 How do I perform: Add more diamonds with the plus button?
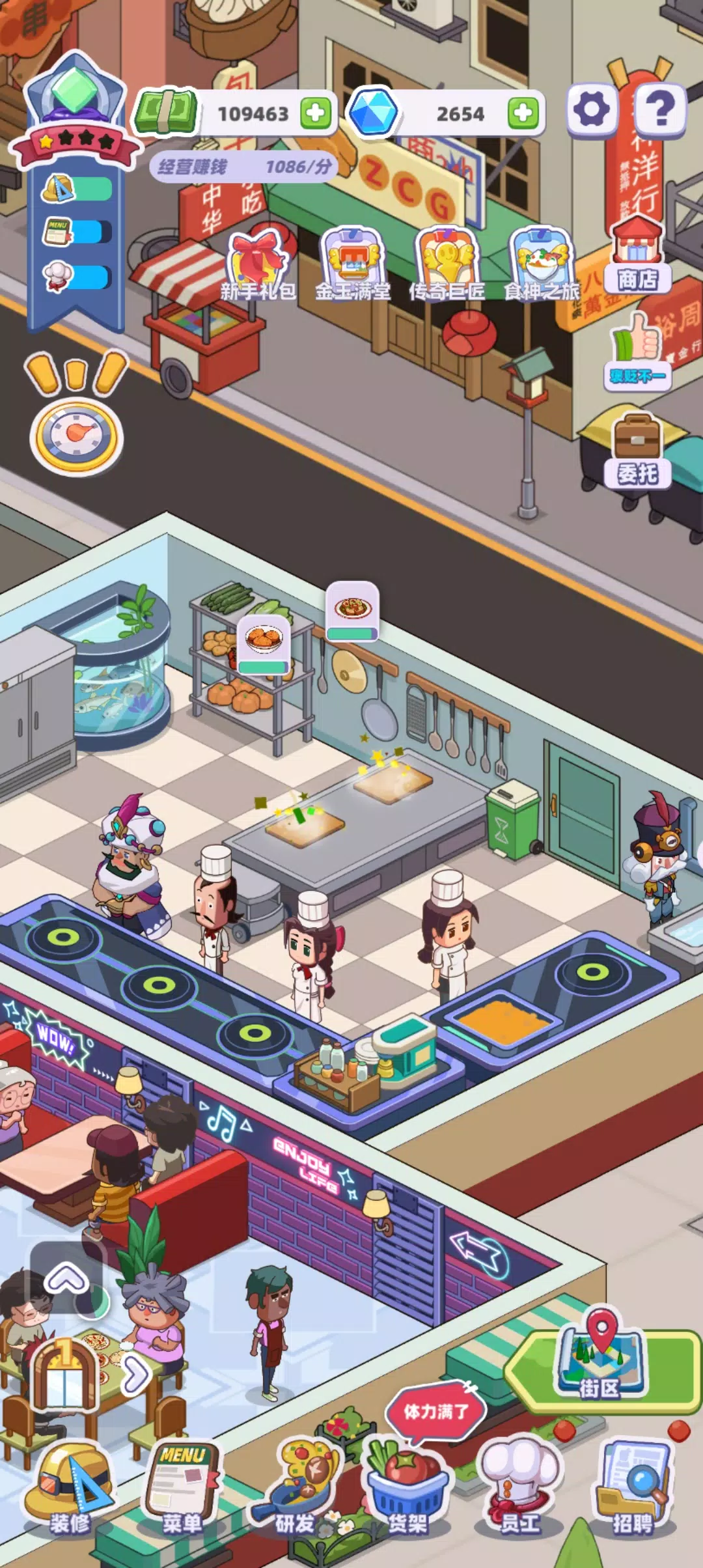(x=523, y=113)
